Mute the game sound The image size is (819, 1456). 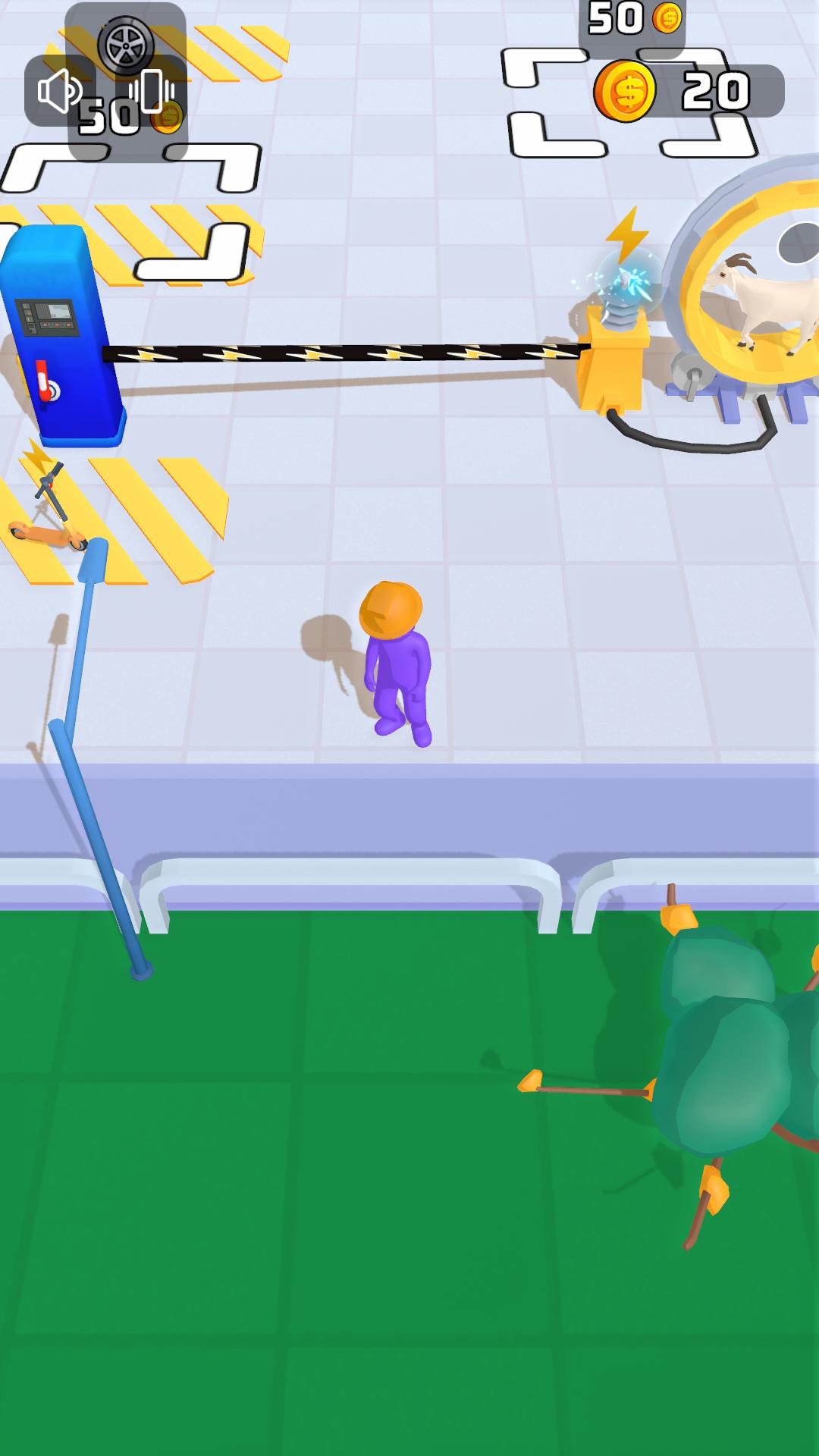click(61, 91)
